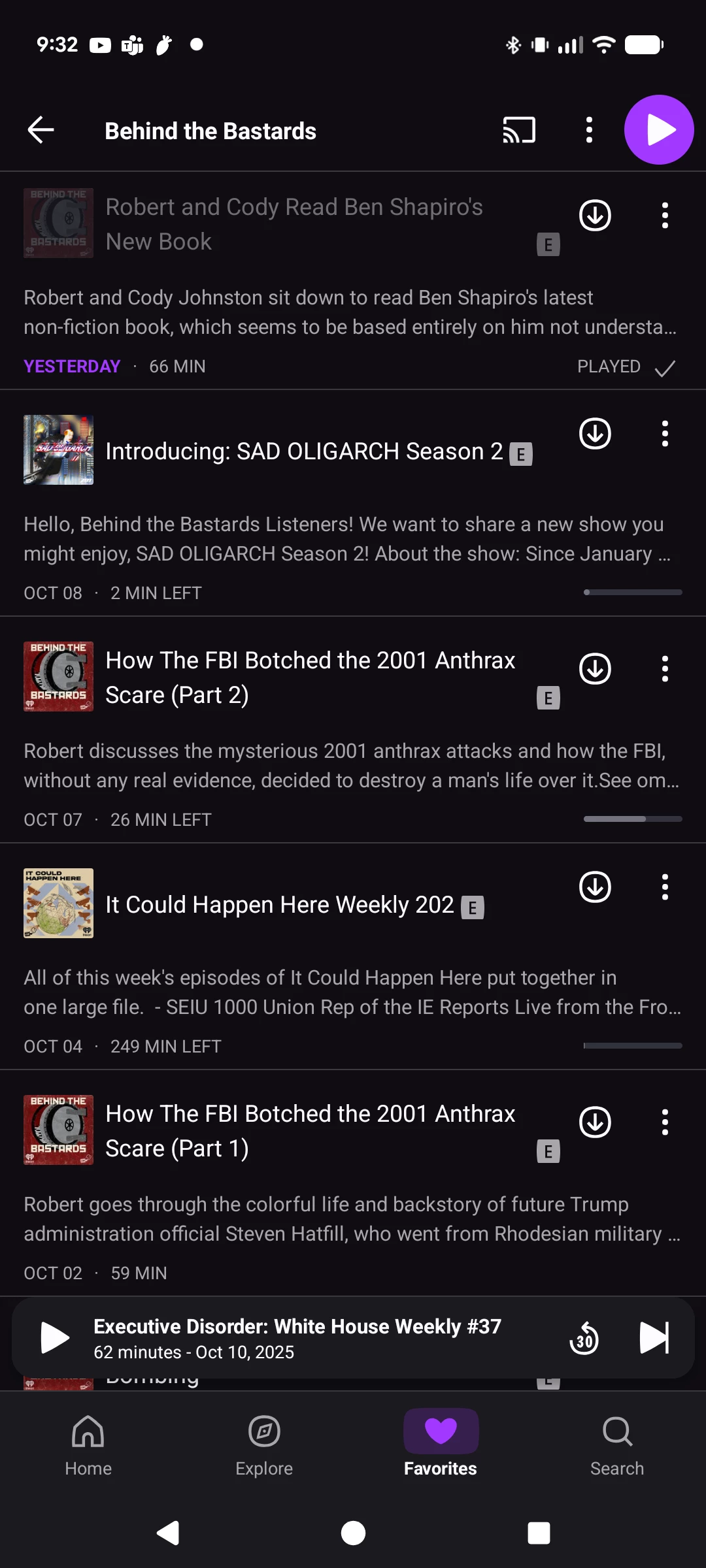Open It Could Happen Here Weekly 202 episode
706x1568 pixels.
[x=280, y=905]
